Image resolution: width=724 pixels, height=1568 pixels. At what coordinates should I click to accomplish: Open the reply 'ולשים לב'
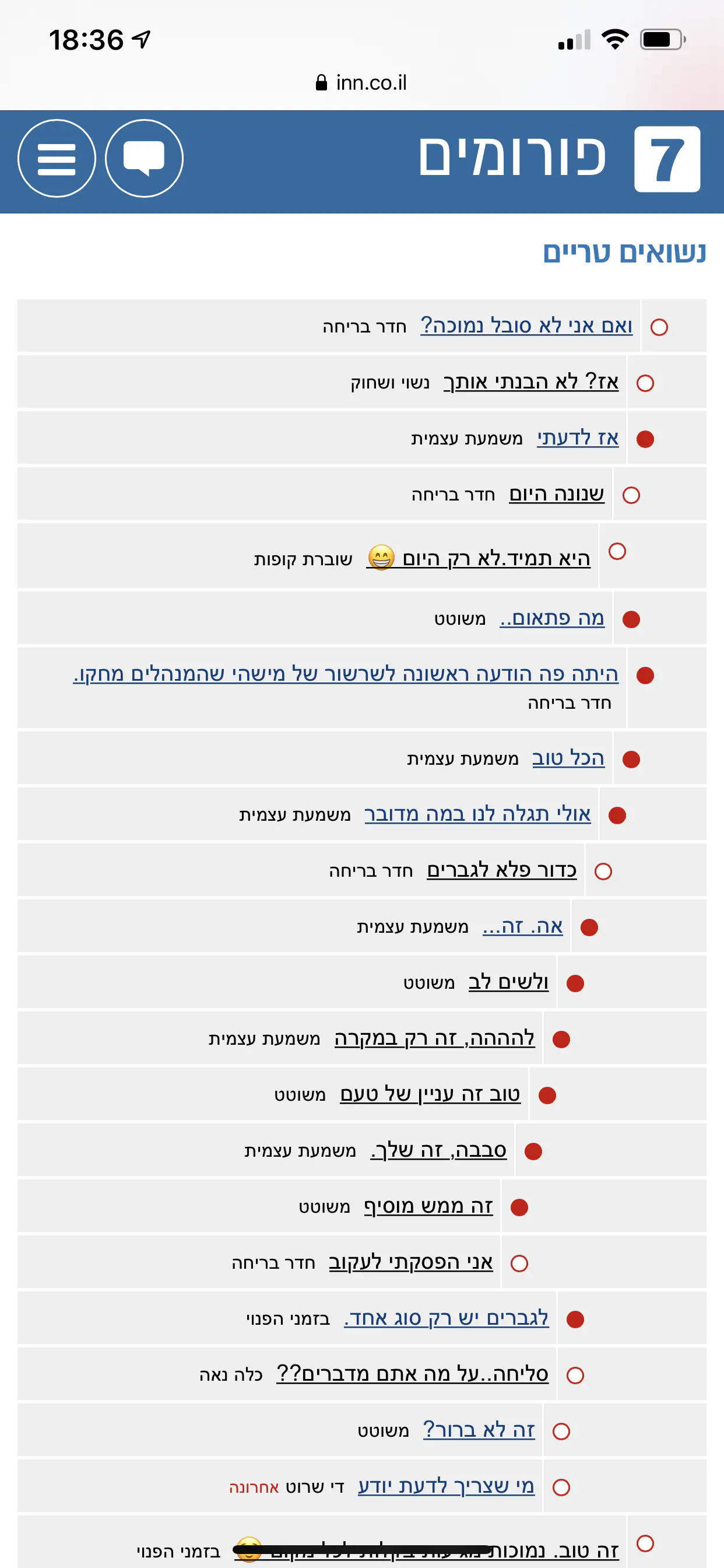508,982
